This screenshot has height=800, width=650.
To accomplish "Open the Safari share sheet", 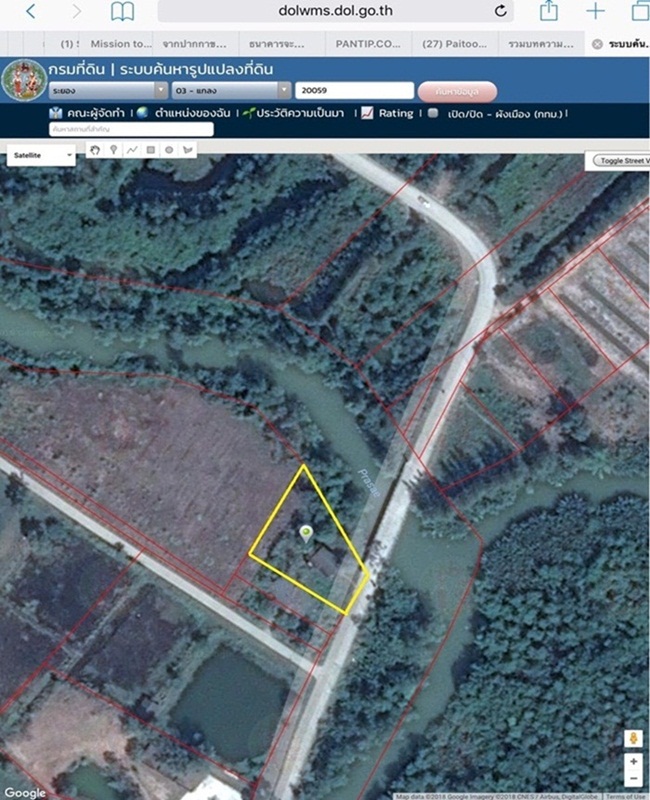I will point(548,12).
